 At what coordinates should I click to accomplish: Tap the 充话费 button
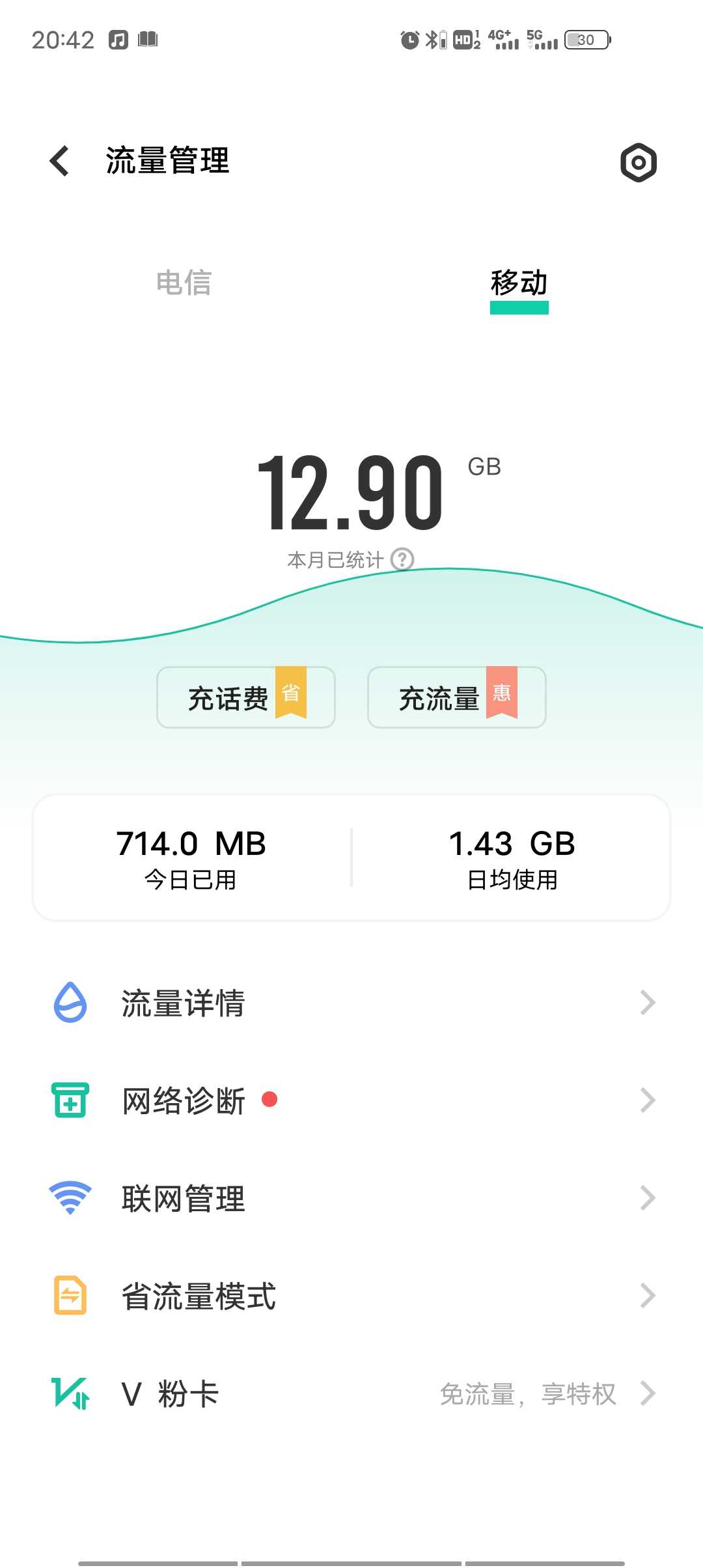[x=246, y=697]
